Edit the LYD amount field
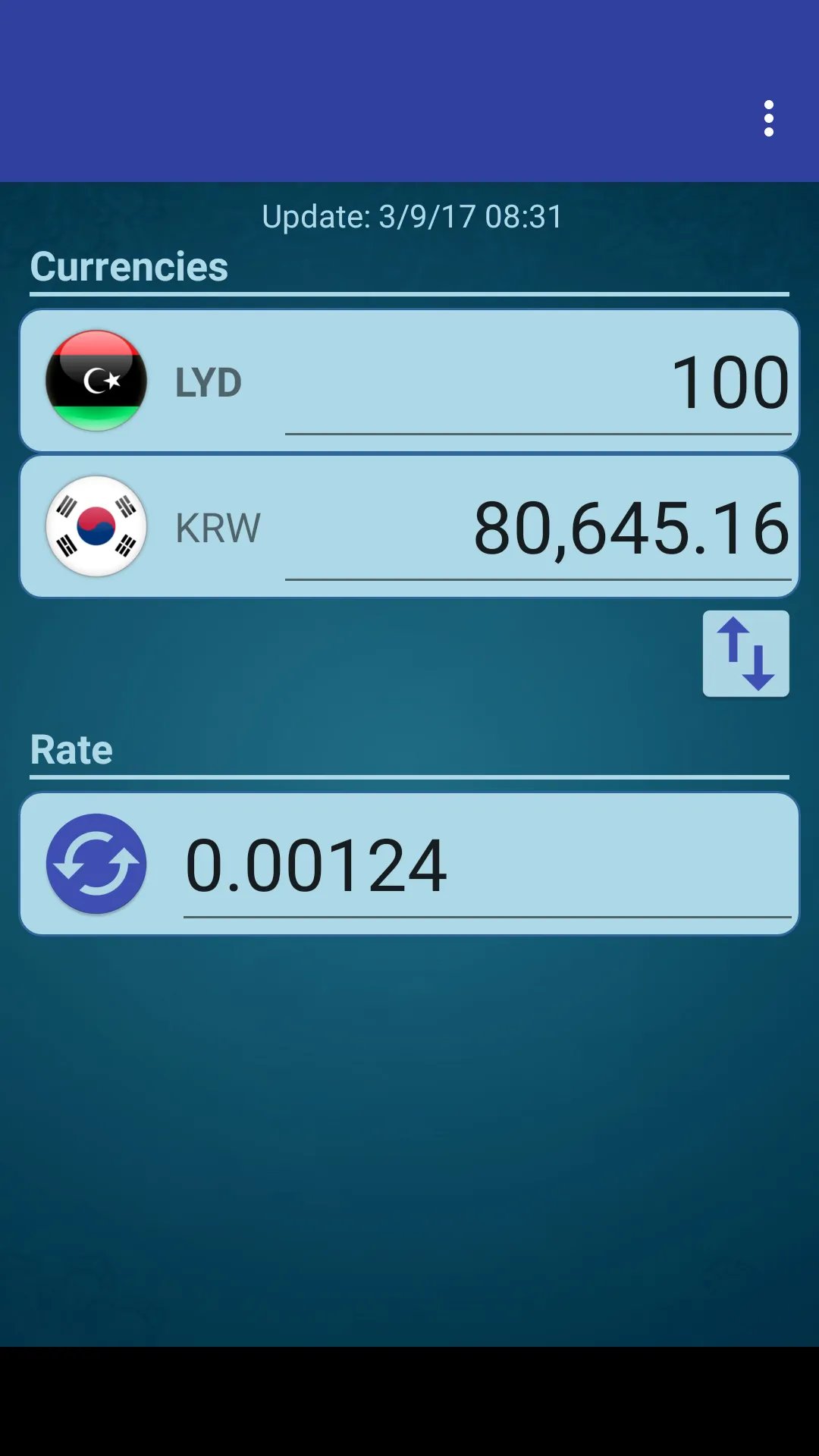Viewport: 819px width, 1456px height. pyautogui.click(x=538, y=383)
